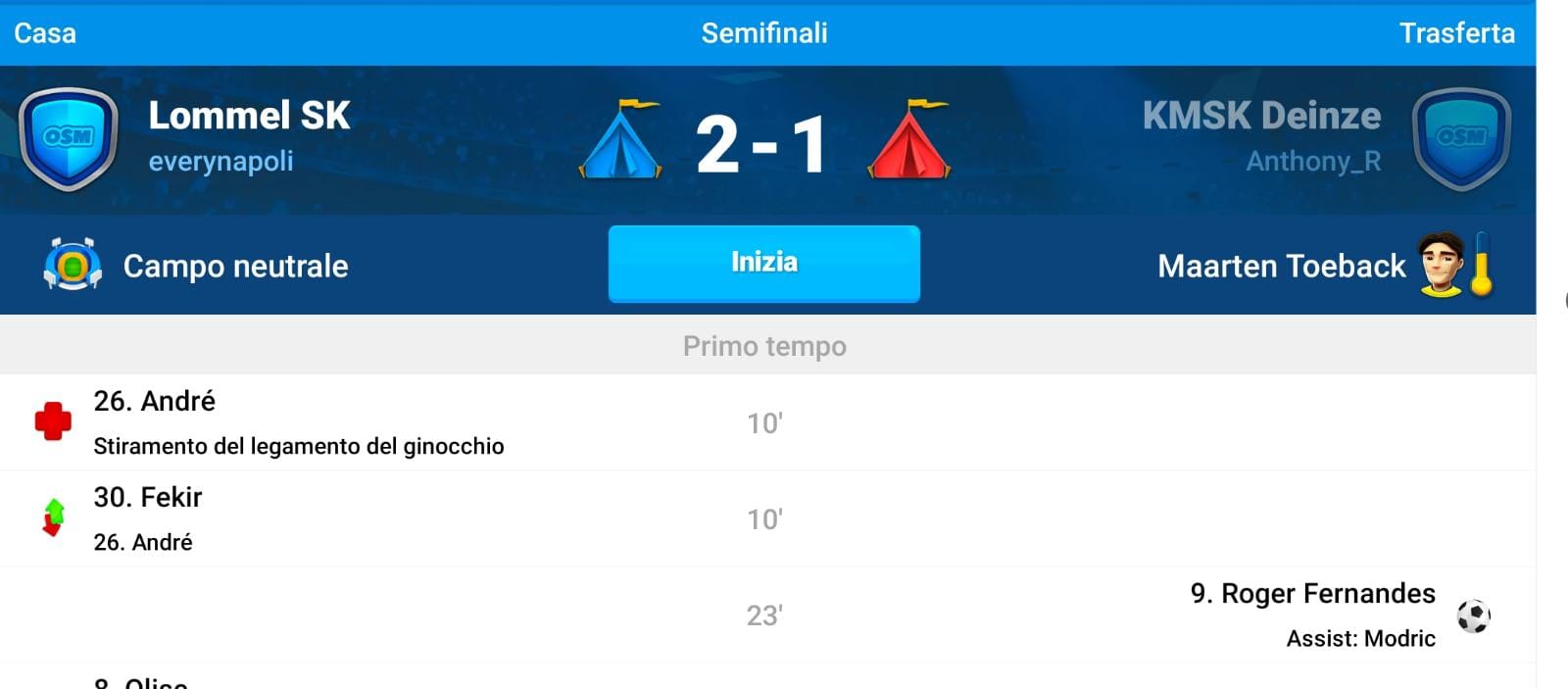This screenshot has height=689, width=1568.
Task: View everynapoli manager profile
Action: click(220, 161)
